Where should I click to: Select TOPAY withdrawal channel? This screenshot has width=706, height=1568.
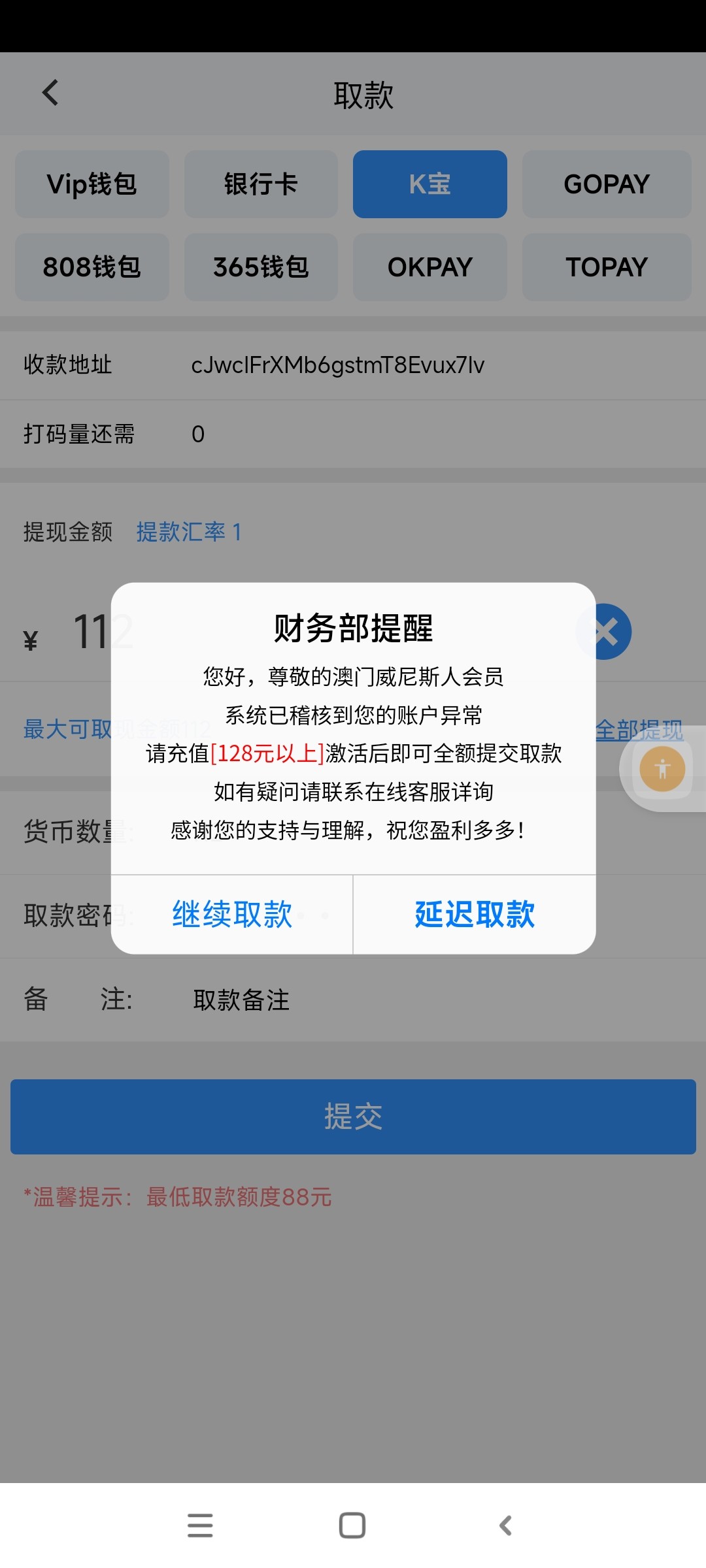click(x=606, y=267)
